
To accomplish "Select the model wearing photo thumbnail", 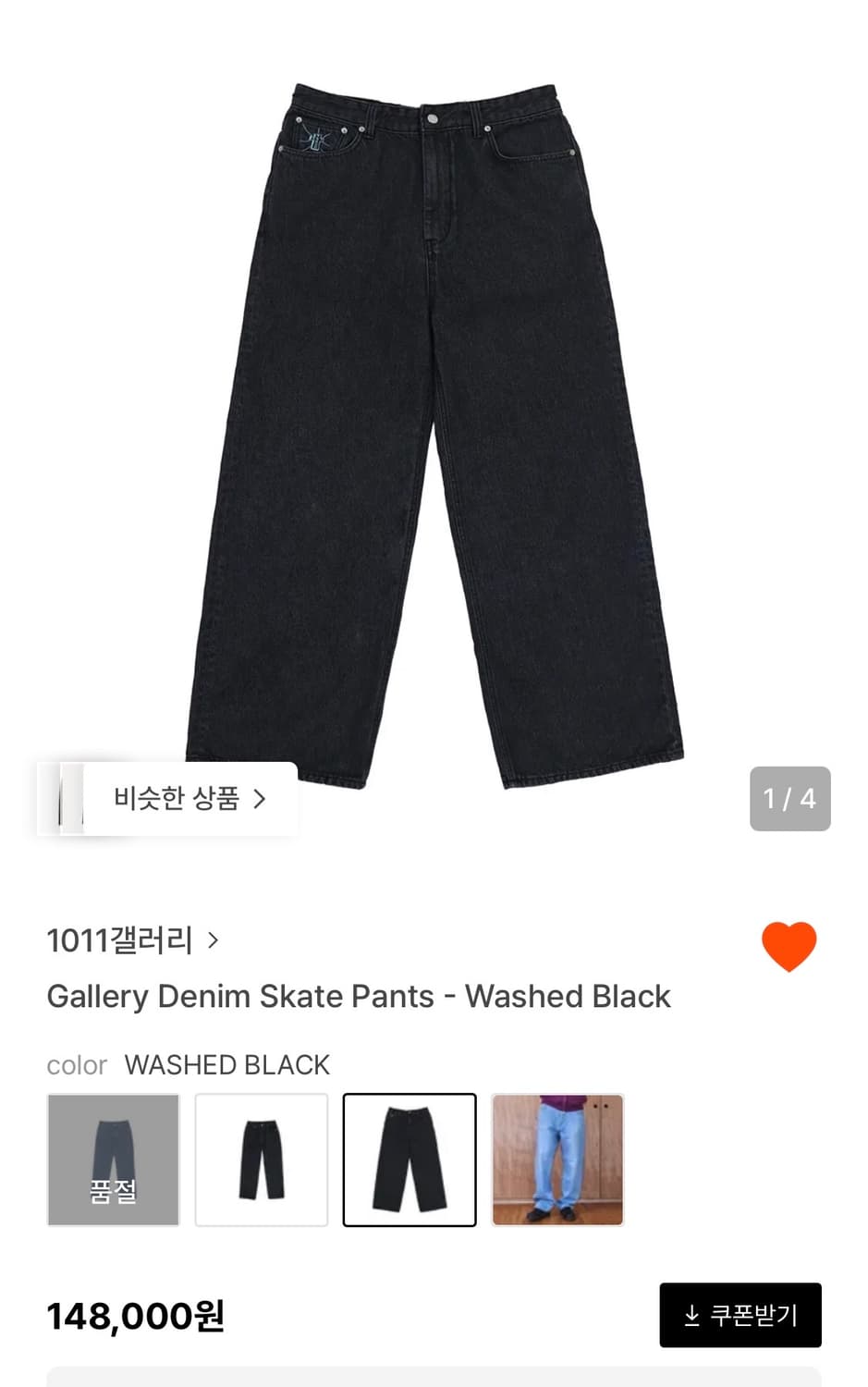I will (x=556, y=1159).
